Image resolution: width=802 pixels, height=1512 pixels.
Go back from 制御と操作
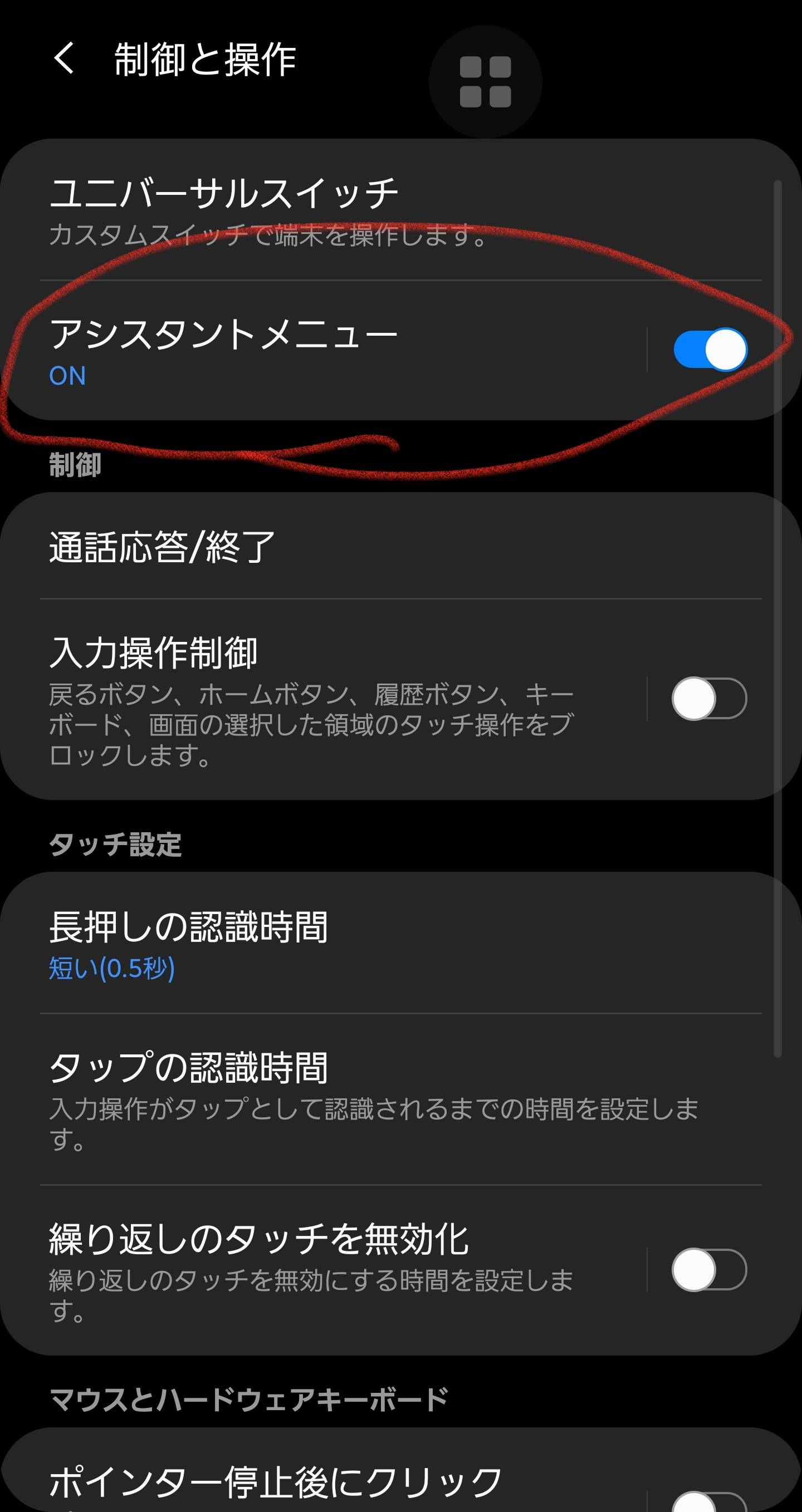coord(64,58)
